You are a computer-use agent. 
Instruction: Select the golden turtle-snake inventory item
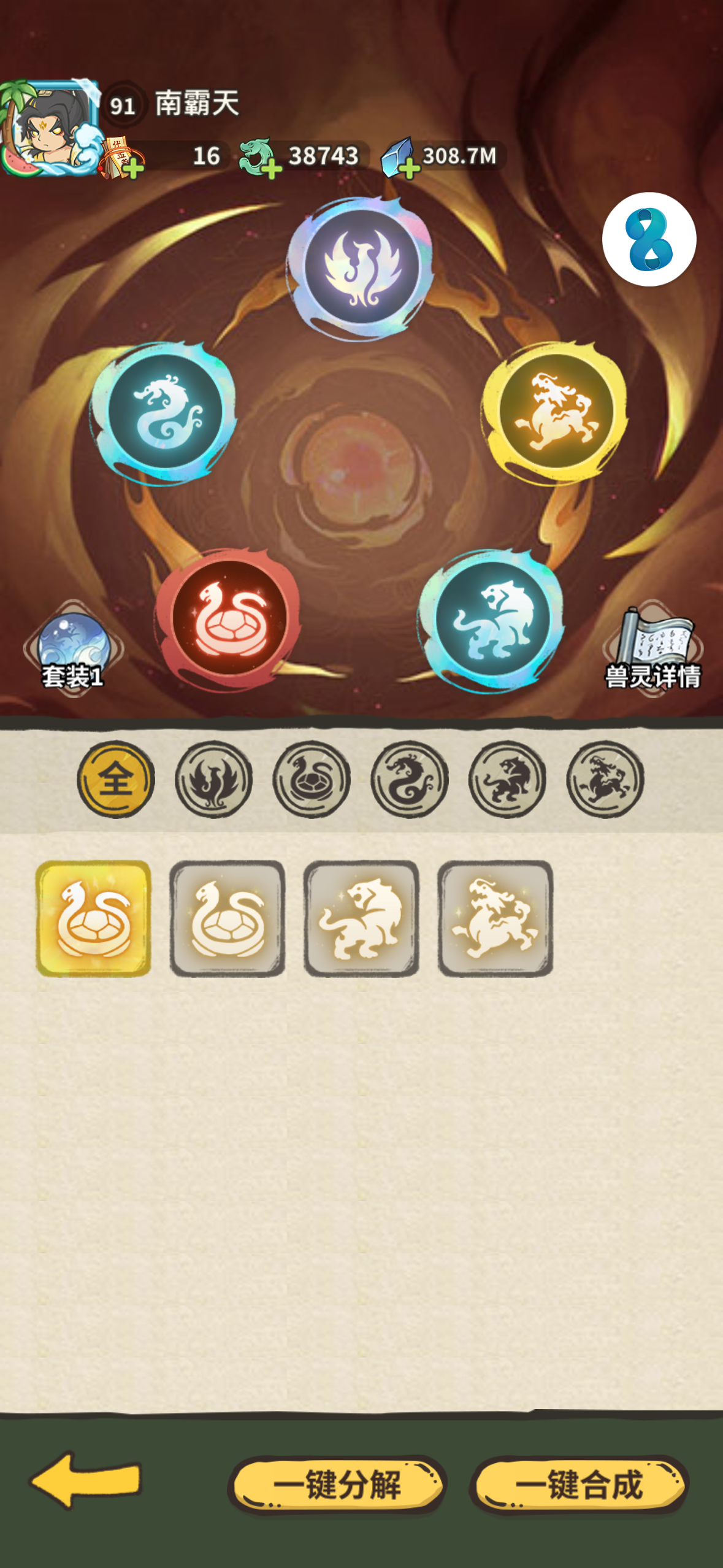[x=93, y=918]
